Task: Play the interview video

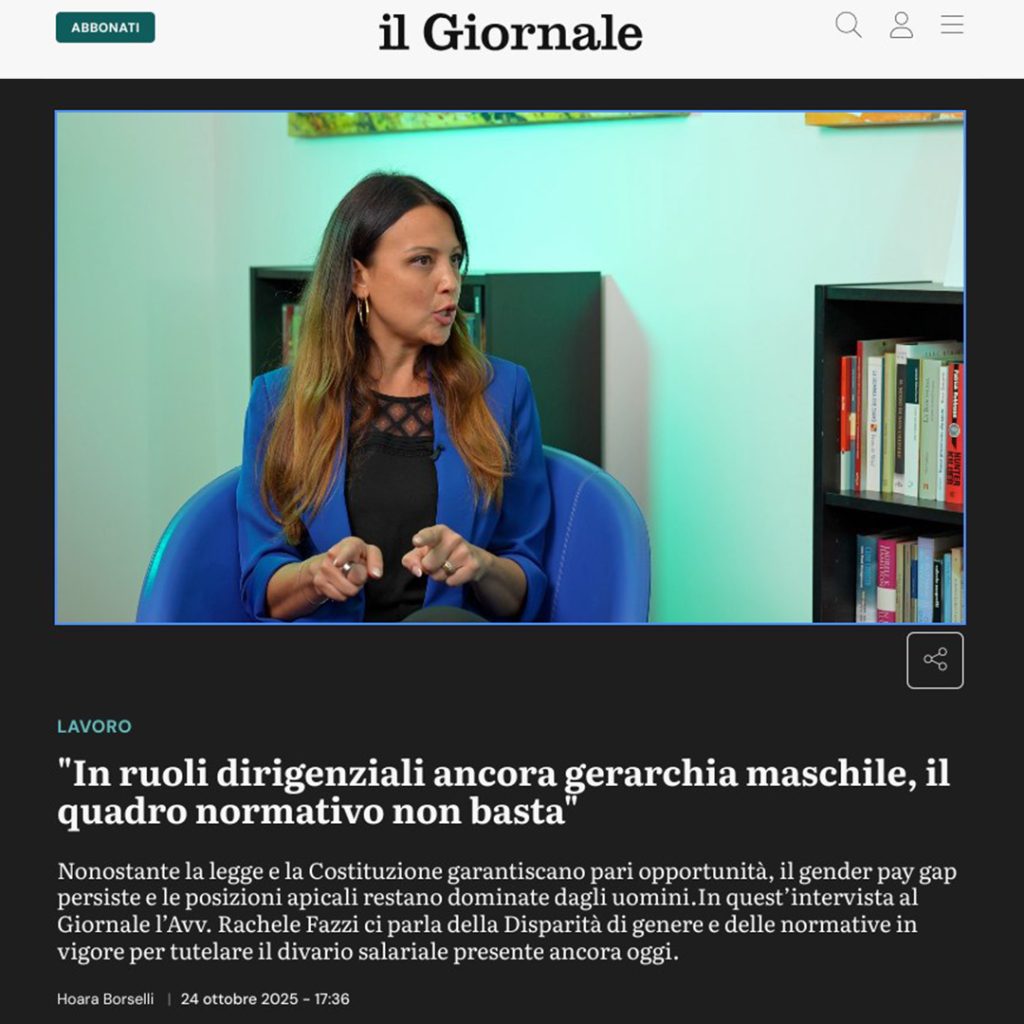Action: pyautogui.click(x=510, y=367)
